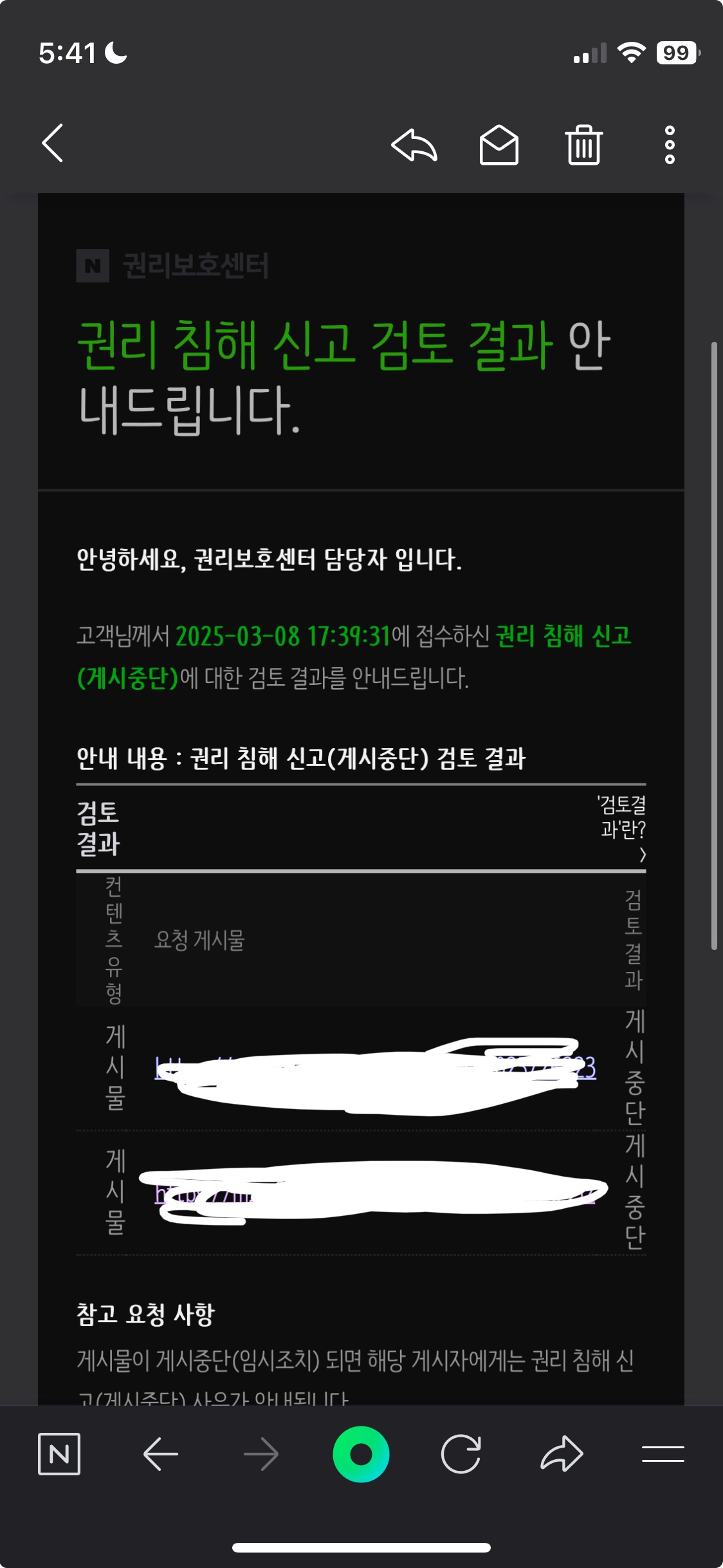Delete this email

point(584,145)
